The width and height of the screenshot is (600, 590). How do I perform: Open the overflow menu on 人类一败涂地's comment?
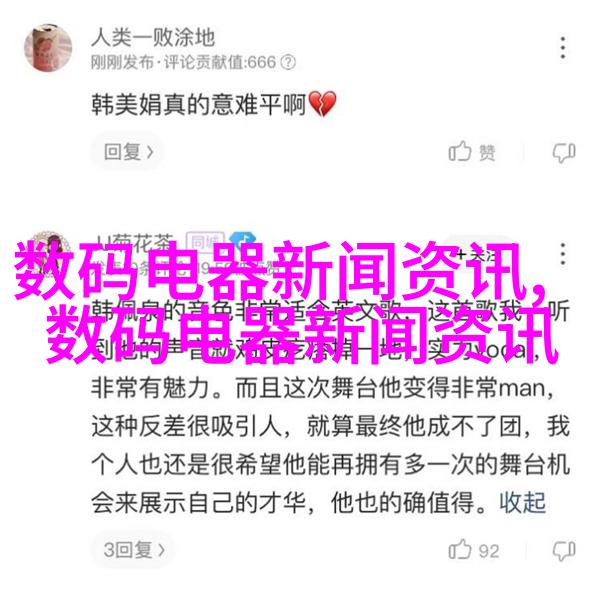pos(564,48)
